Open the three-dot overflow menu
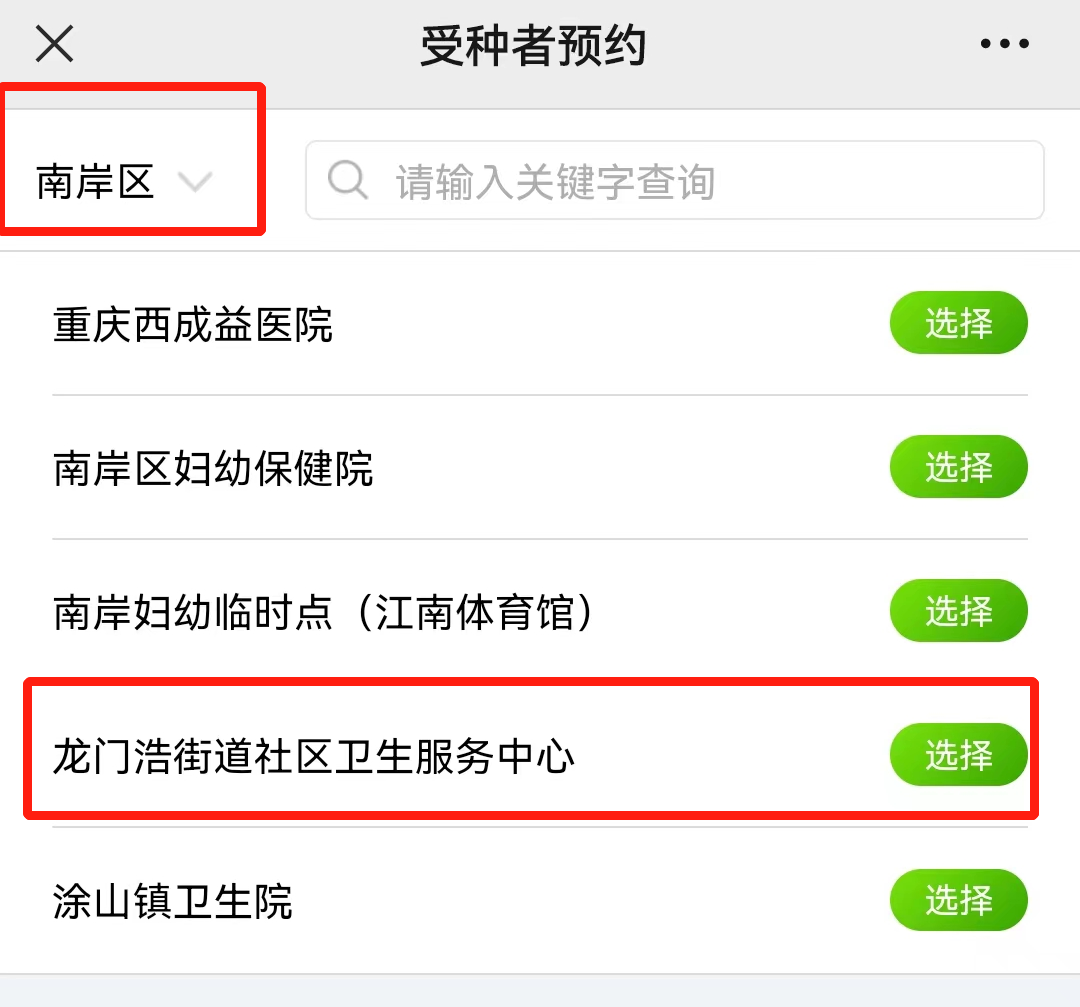1080x1007 pixels. click(1004, 44)
